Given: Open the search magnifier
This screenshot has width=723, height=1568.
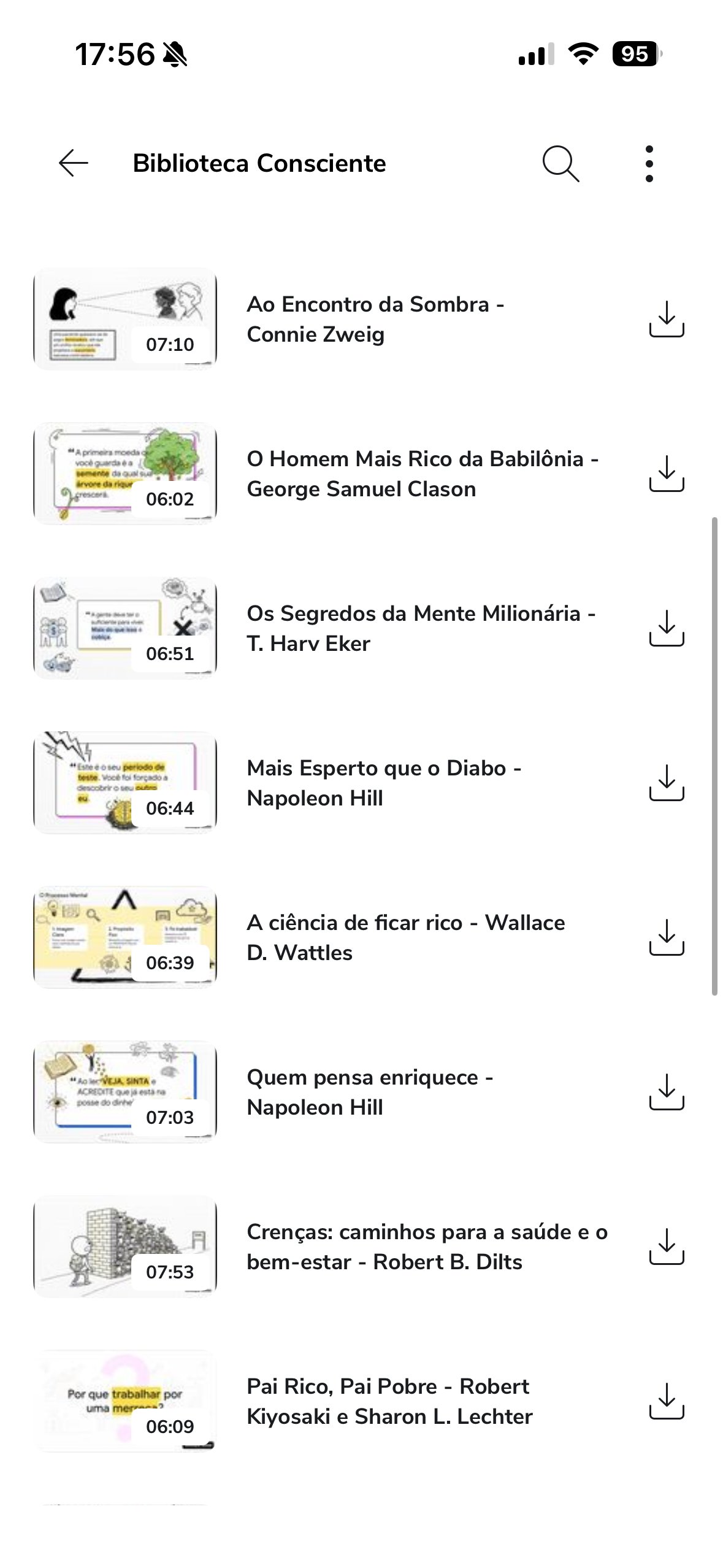Looking at the screenshot, I should pyautogui.click(x=560, y=163).
